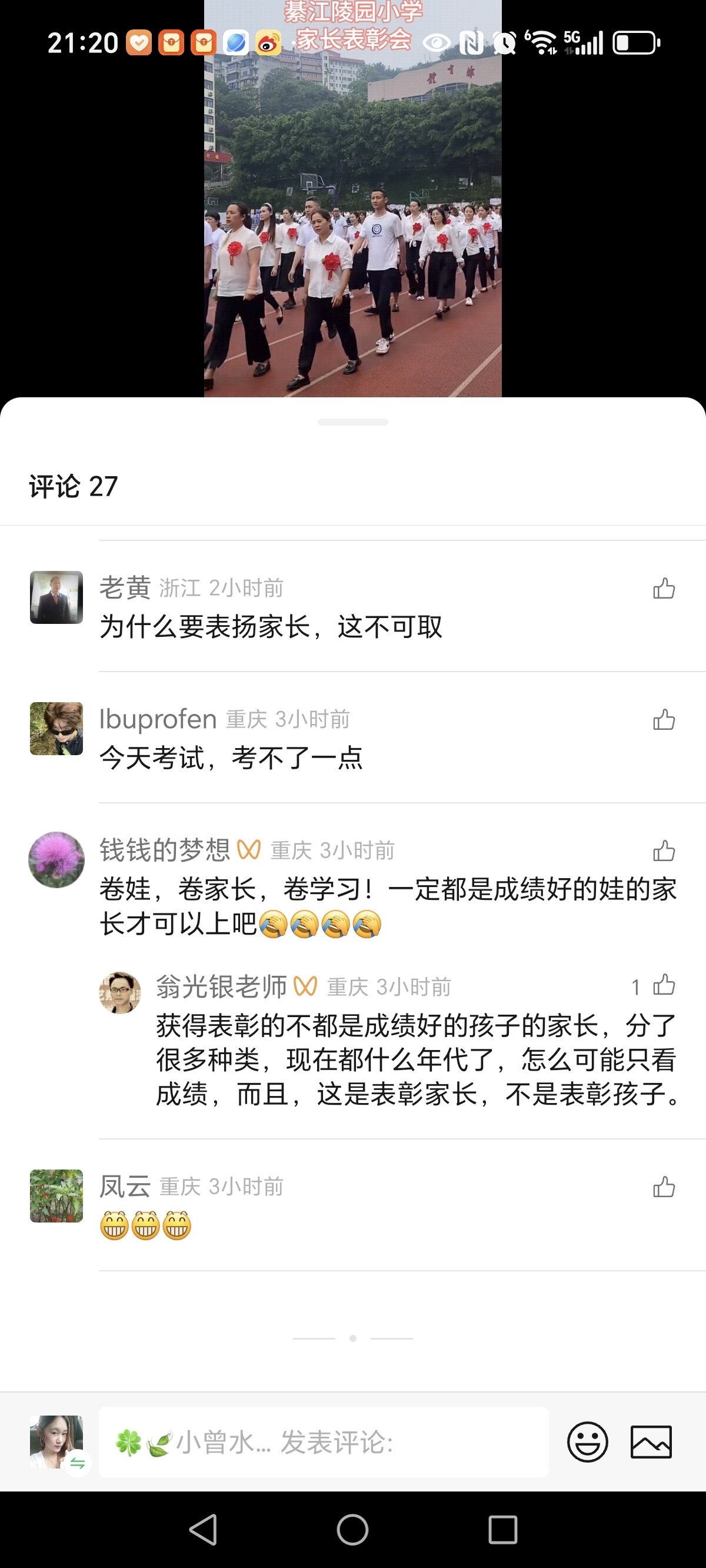The width and height of the screenshot is (706, 1568).
Task: Open 钱钱的梦想's profile avatar
Action: click(x=56, y=859)
